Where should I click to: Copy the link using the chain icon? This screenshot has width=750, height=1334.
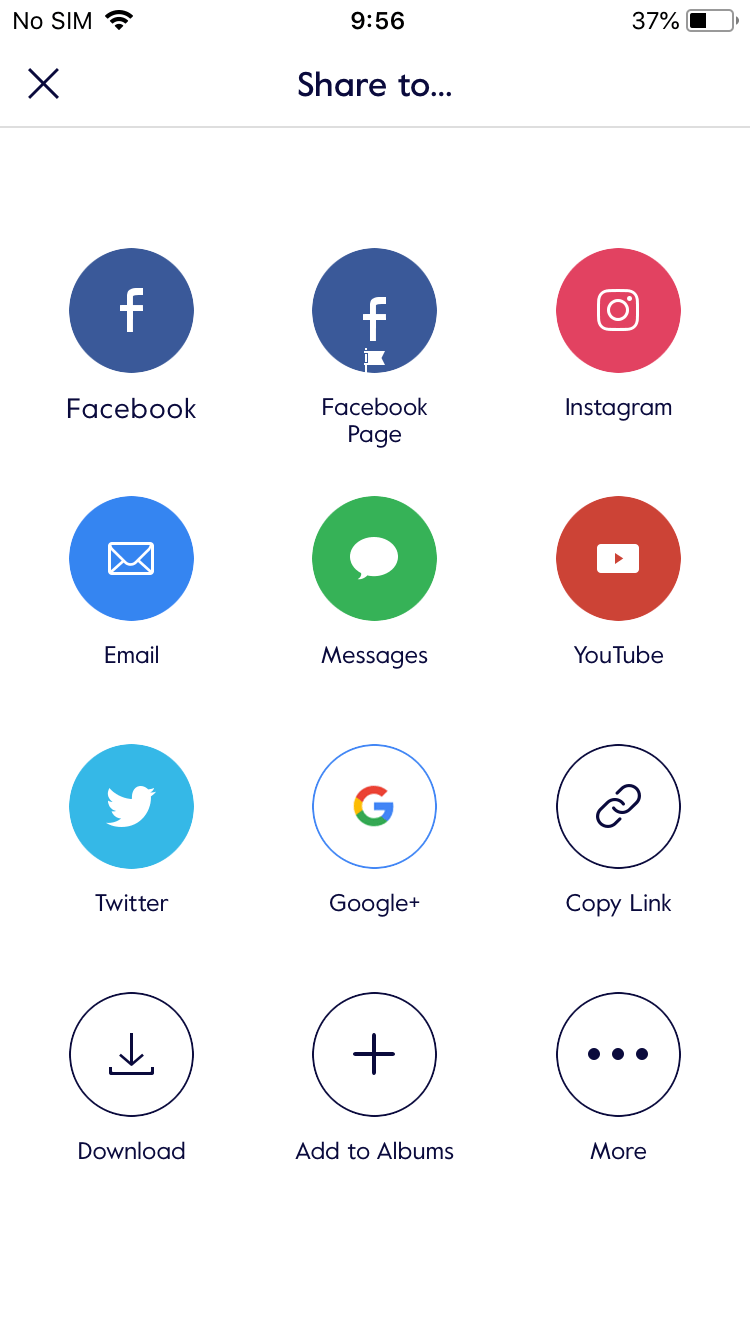pyautogui.click(x=618, y=806)
